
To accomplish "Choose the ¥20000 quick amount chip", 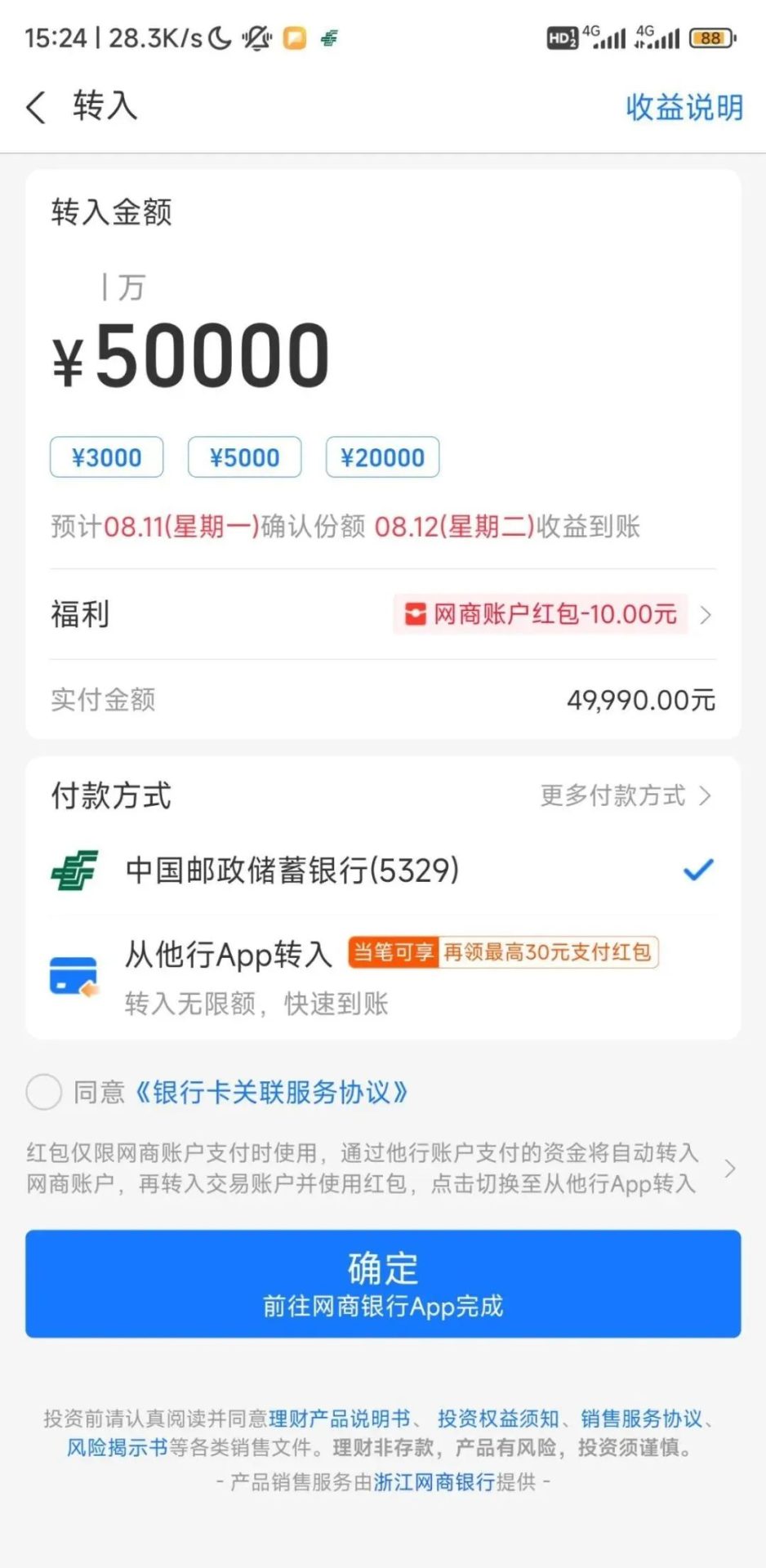I will [382, 457].
